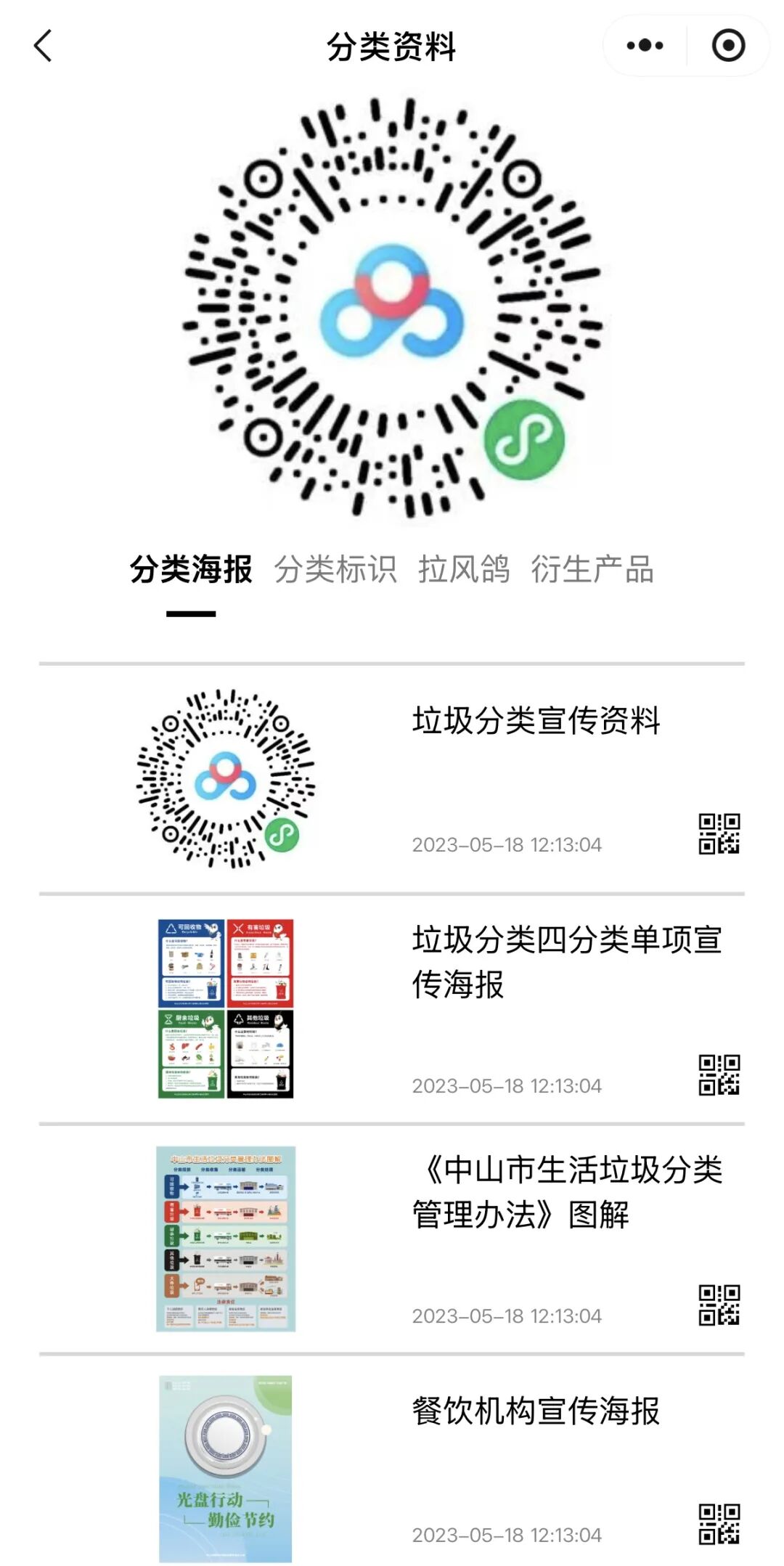This screenshot has width=784, height=1566.
Task: Close the mini program with the circle button
Action: click(x=728, y=46)
